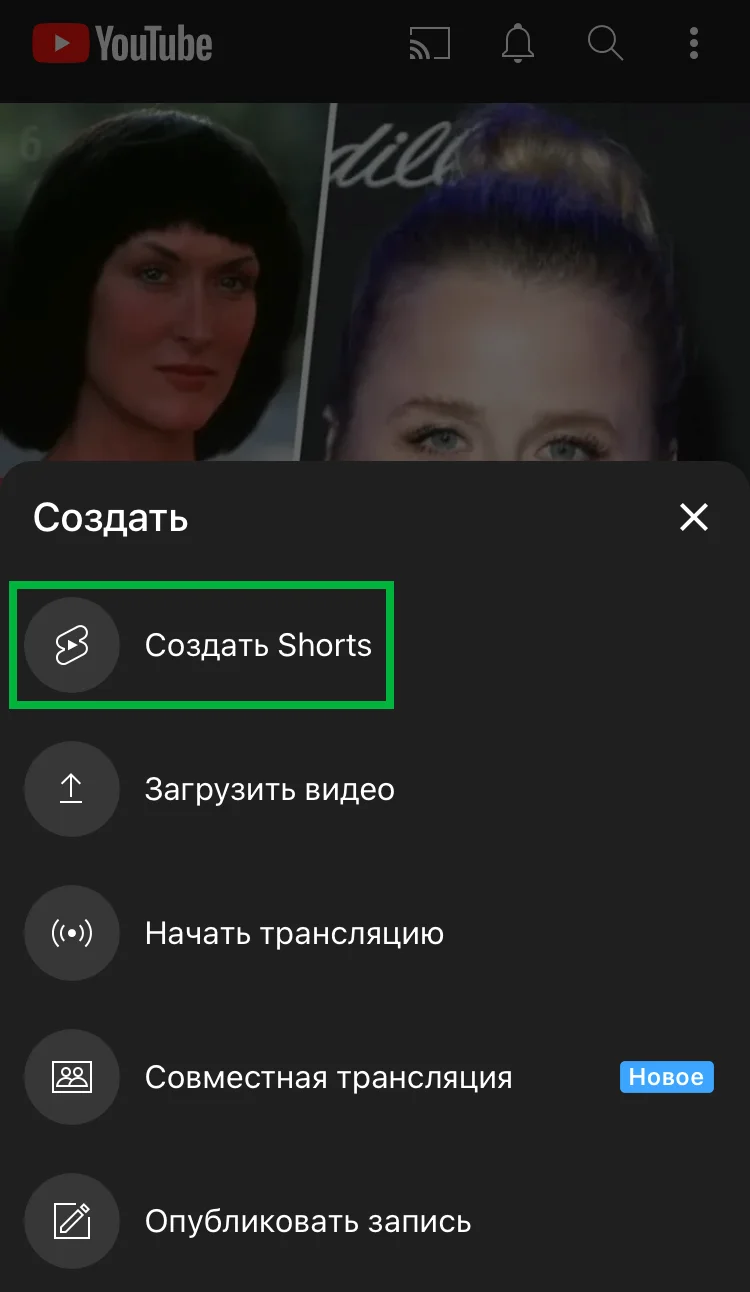The image size is (750, 1292).
Task: Open Совместная трансляция option
Action: [328, 1078]
